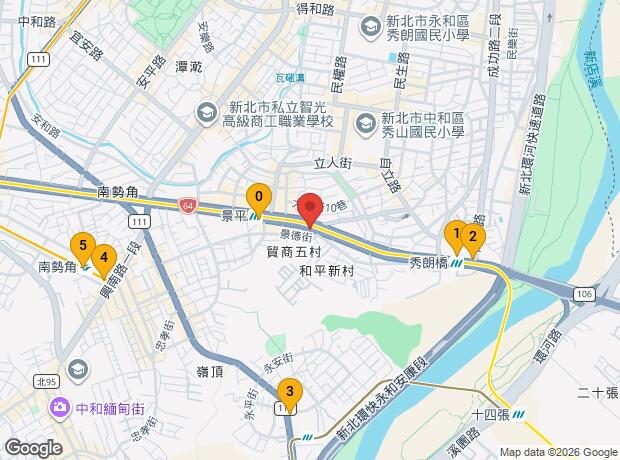The image size is (620, 460).
Task: Select the yellow marker numbered 3
Action: 289,392
